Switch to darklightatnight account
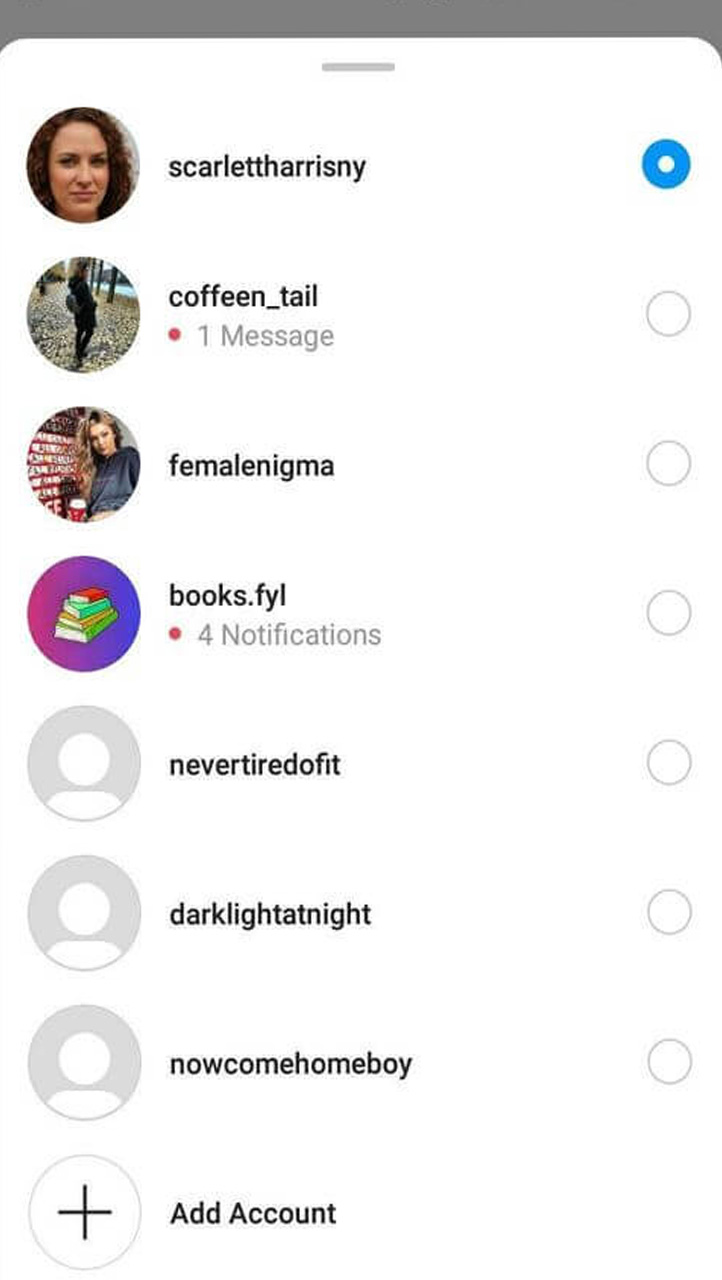The image size is (722, 1280). click(361, 913)
